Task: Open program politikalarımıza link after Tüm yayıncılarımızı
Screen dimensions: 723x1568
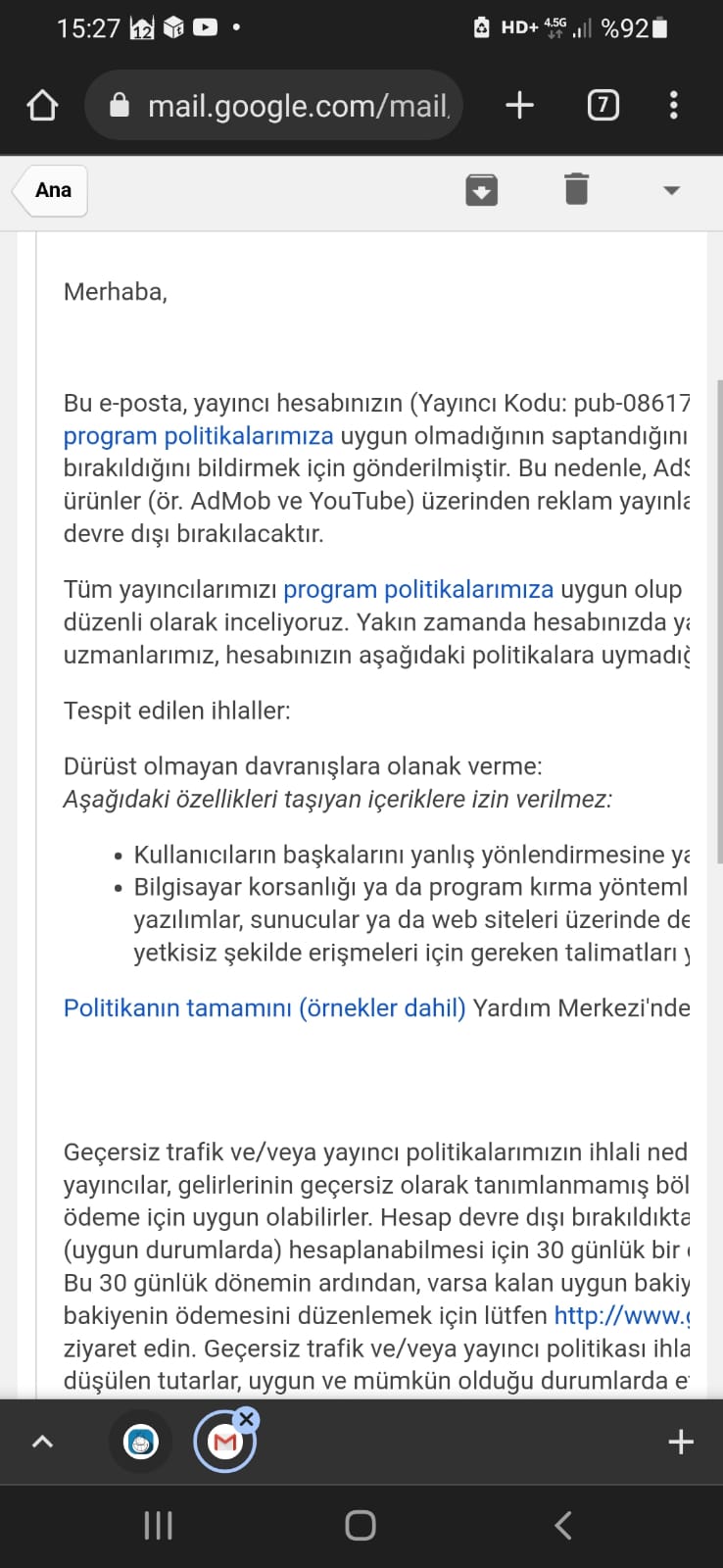Action: click(418, 589)
